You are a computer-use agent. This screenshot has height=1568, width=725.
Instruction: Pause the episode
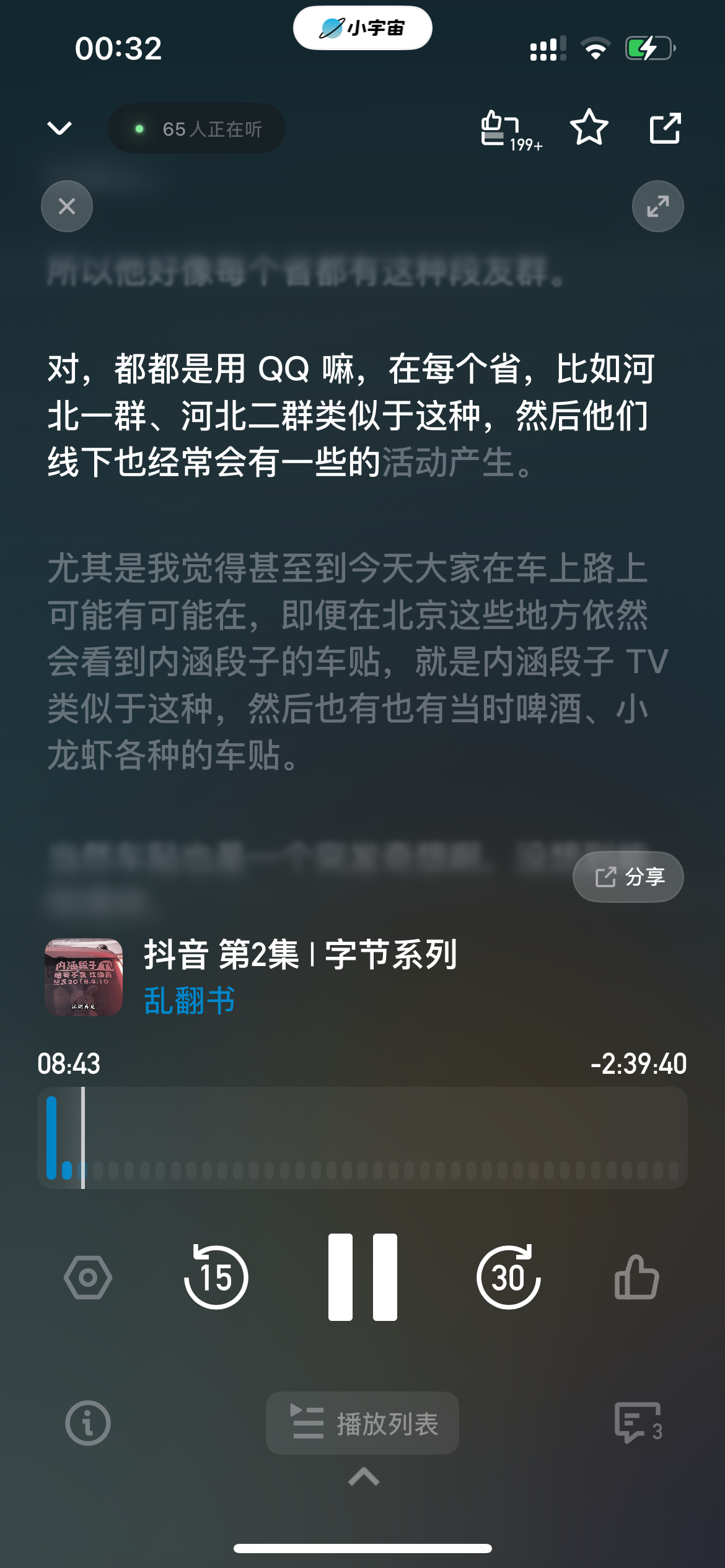362,1277
